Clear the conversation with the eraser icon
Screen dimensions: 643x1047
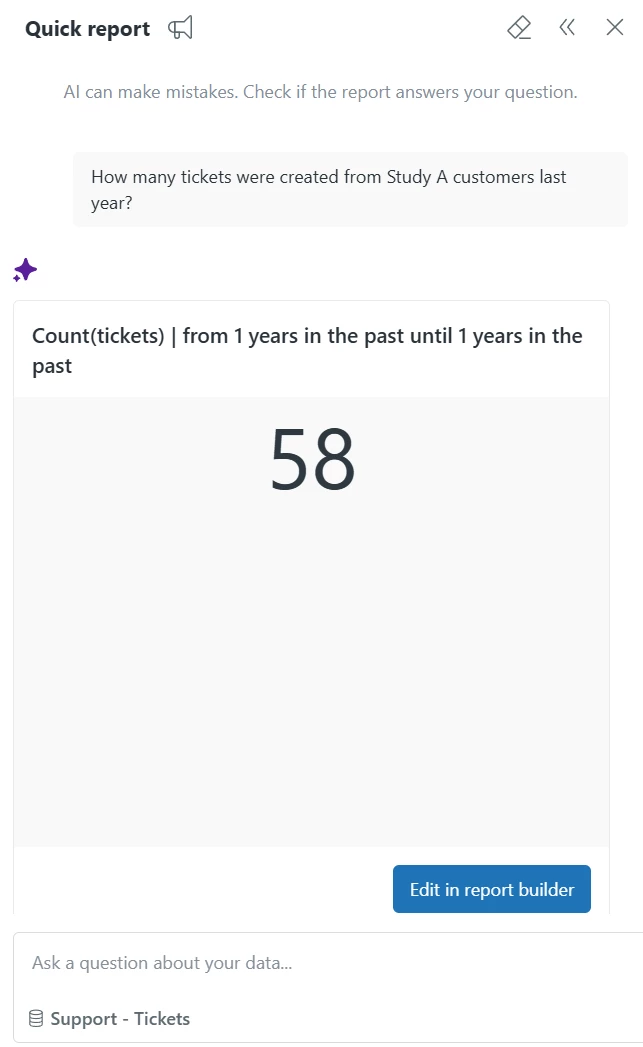(x=519, y=28)
